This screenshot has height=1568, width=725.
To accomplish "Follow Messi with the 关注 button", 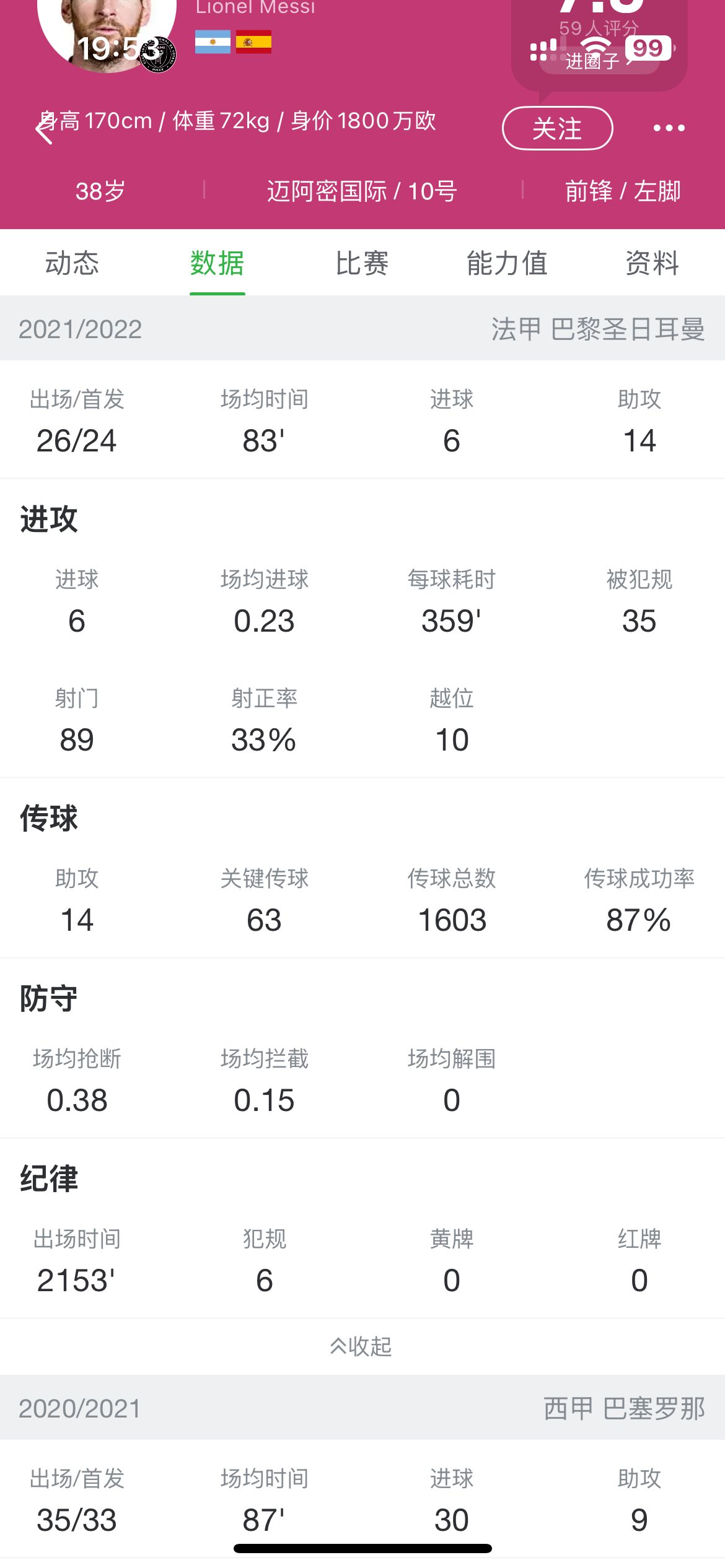I will [x=557, y=128].
